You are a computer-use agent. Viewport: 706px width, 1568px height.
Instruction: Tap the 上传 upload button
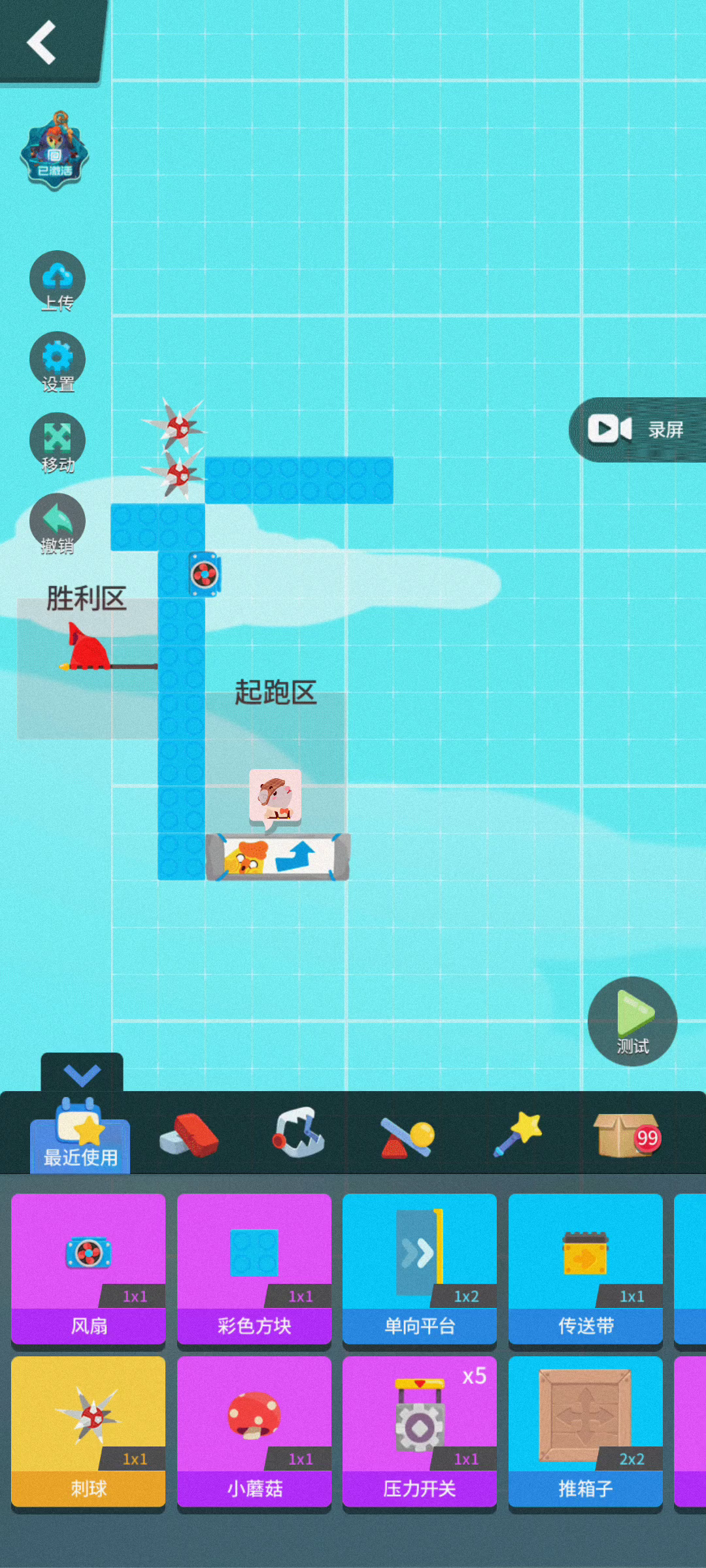tap(58, 281)
